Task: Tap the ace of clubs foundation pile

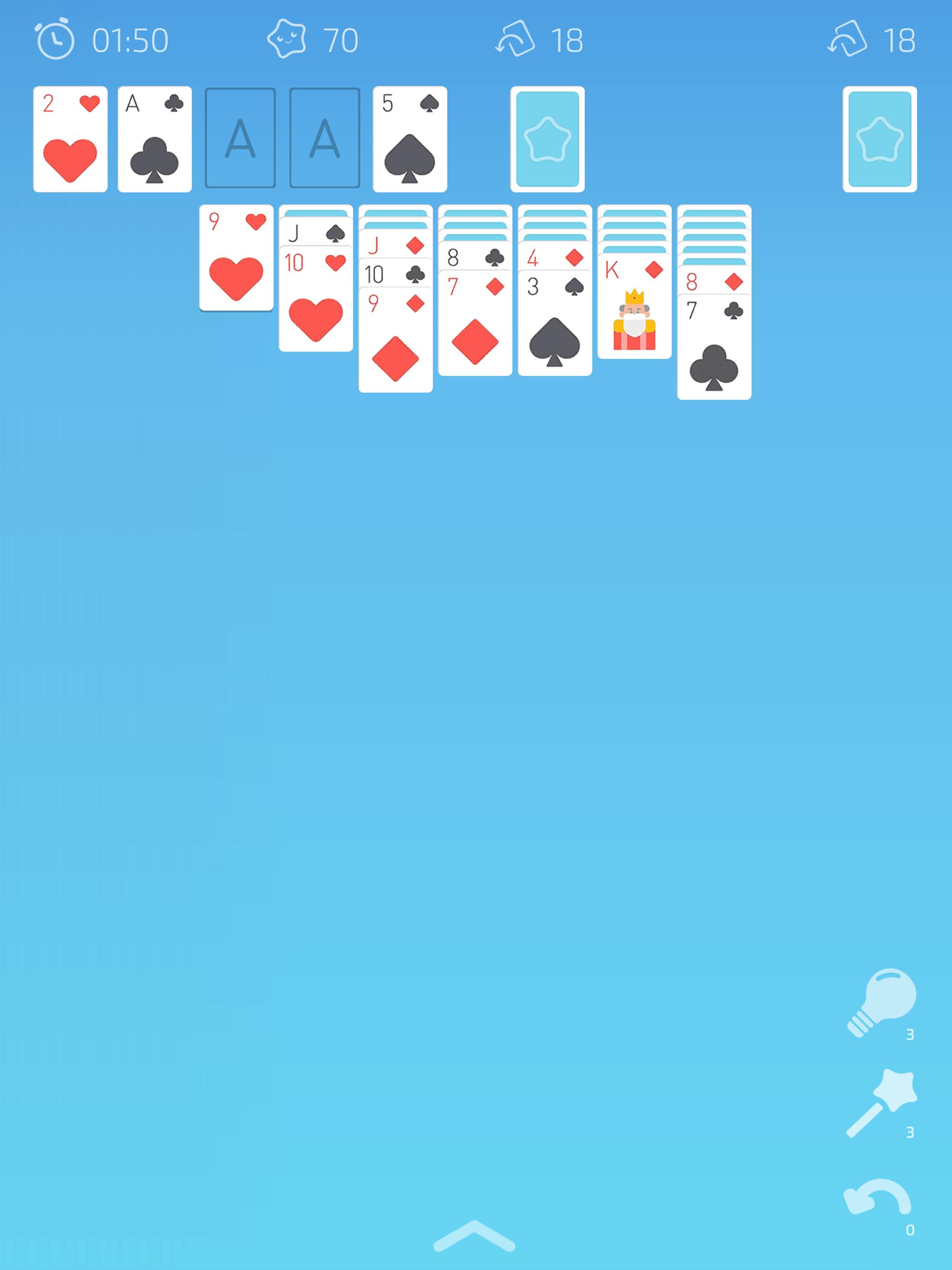Action: click(x=154, y=139)
